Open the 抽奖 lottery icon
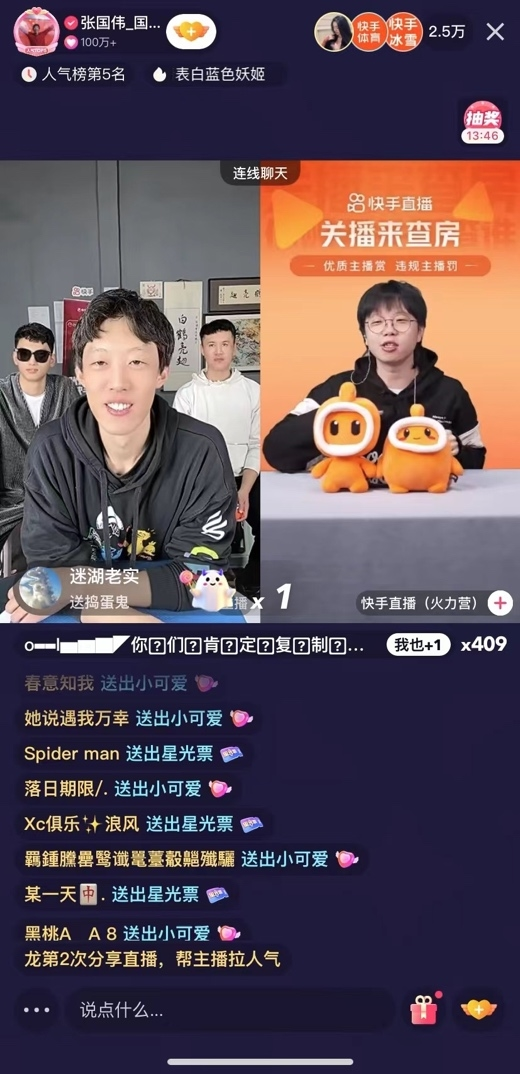This screenshot has height=1074, width=520. tap(482, 123)
